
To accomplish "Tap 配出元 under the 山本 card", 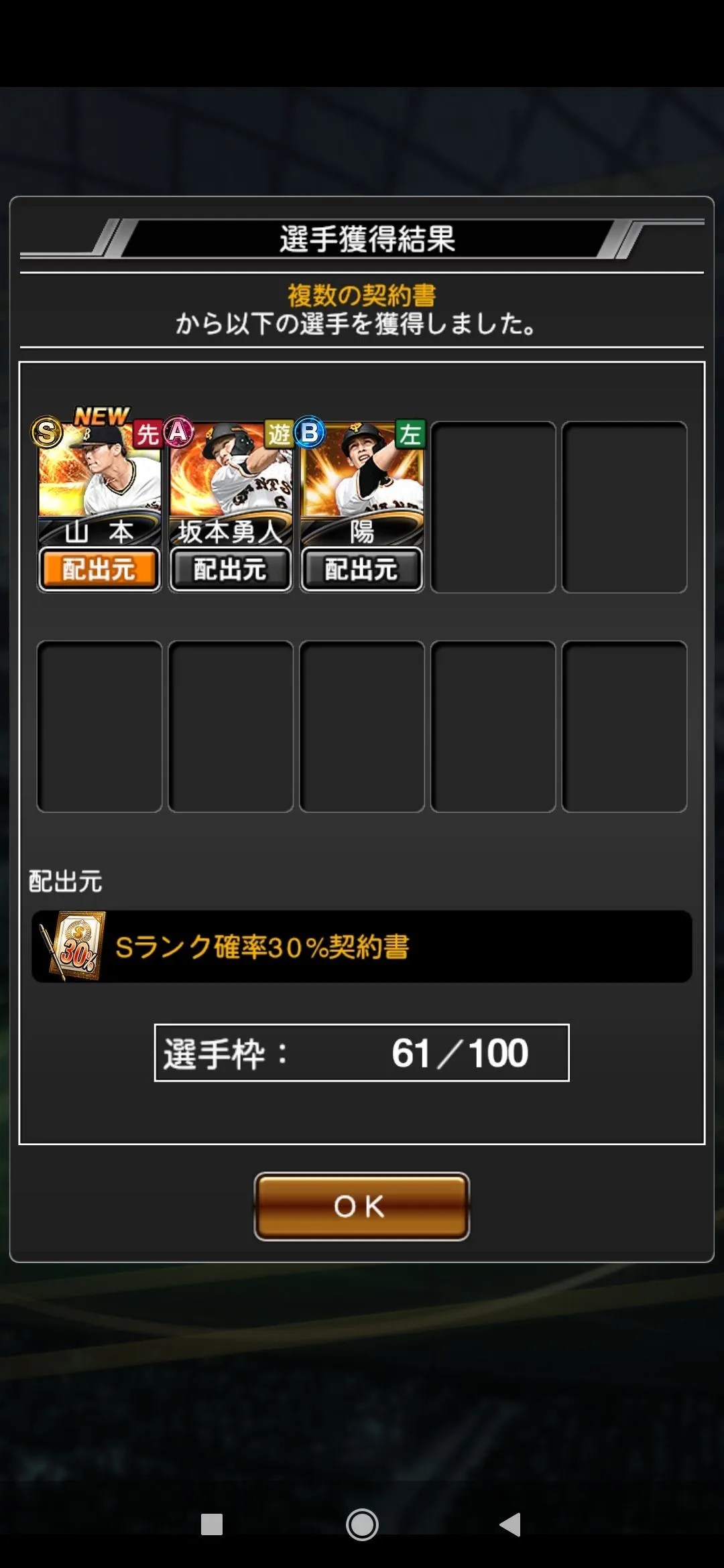I will tap(99, 570).
